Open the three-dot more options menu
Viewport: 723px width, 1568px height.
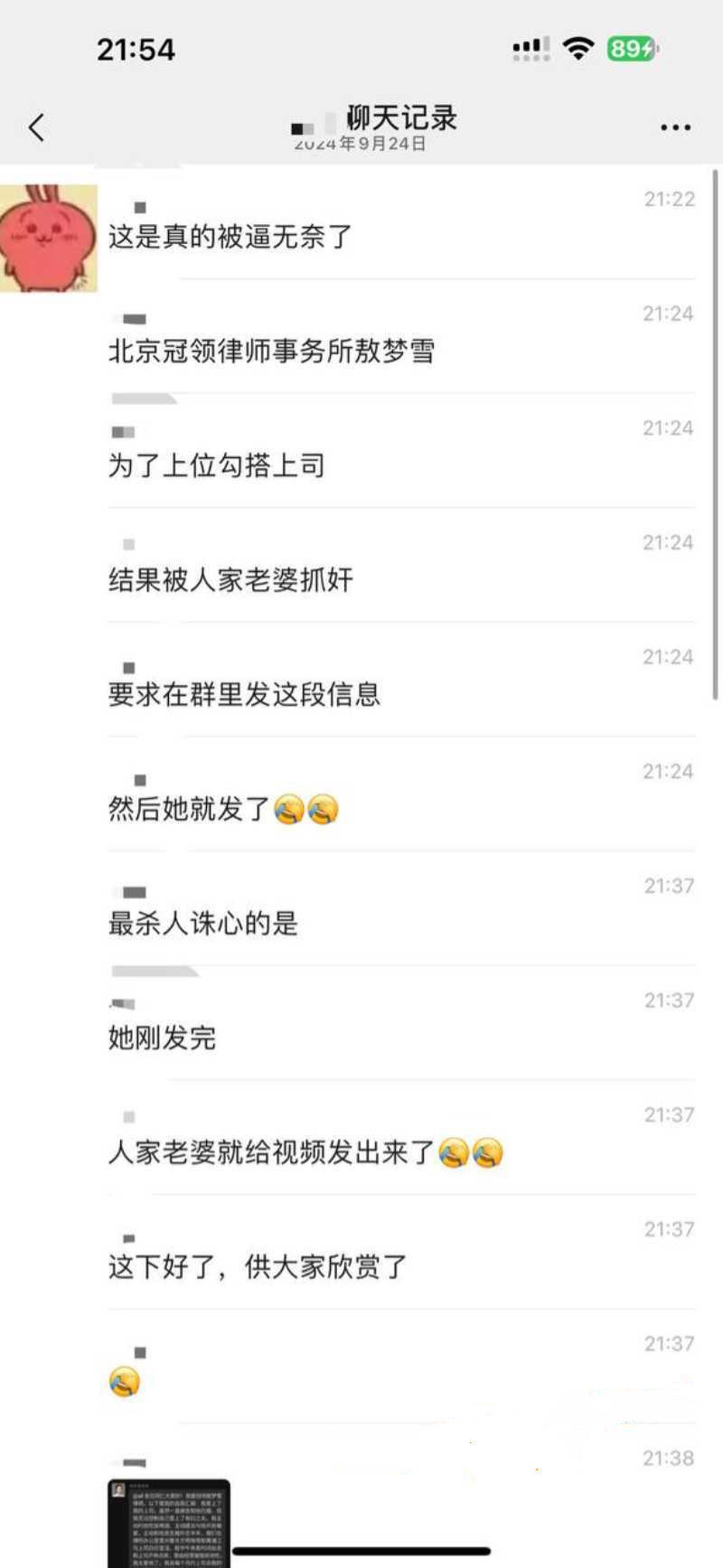675,127
